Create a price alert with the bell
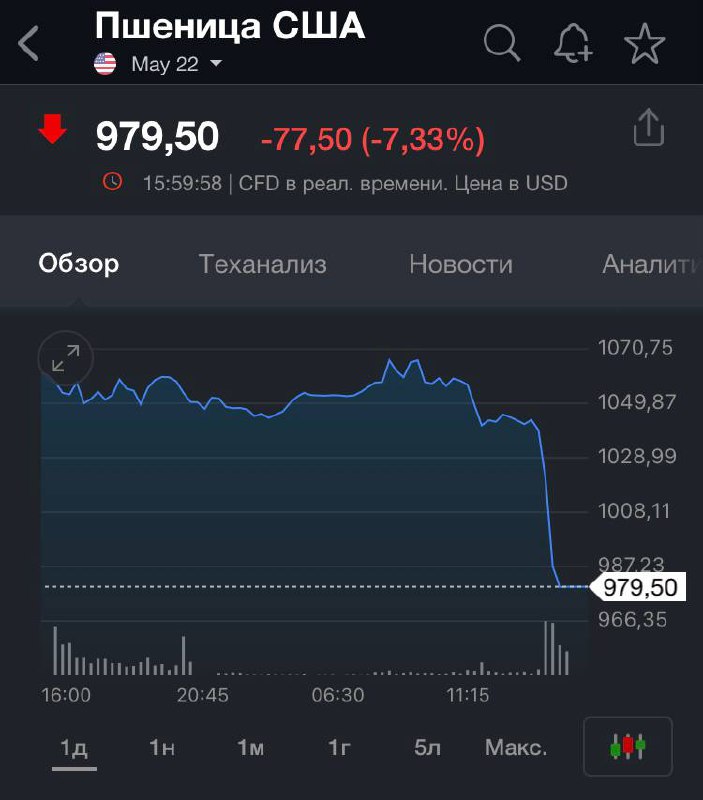 573,43
